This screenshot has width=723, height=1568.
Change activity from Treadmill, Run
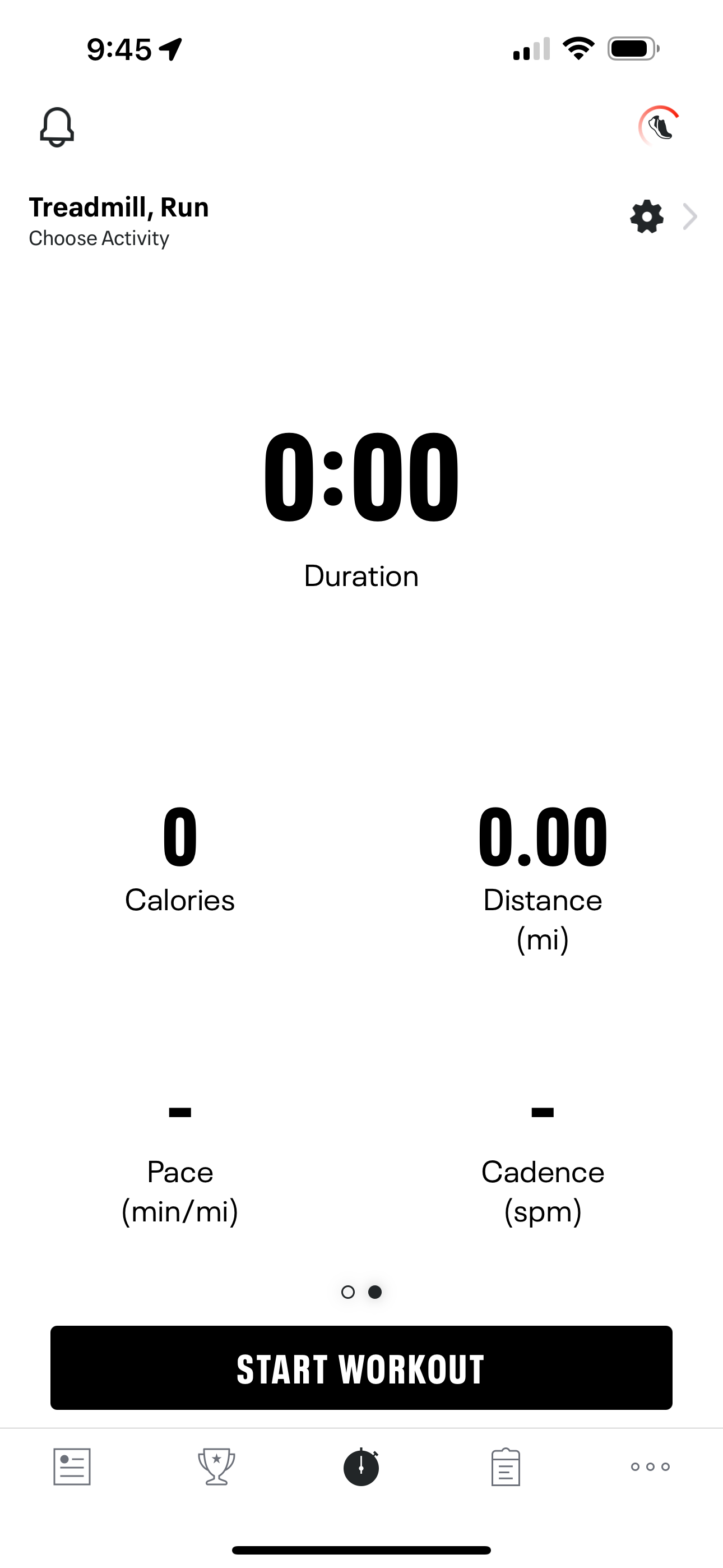[119, 207]
